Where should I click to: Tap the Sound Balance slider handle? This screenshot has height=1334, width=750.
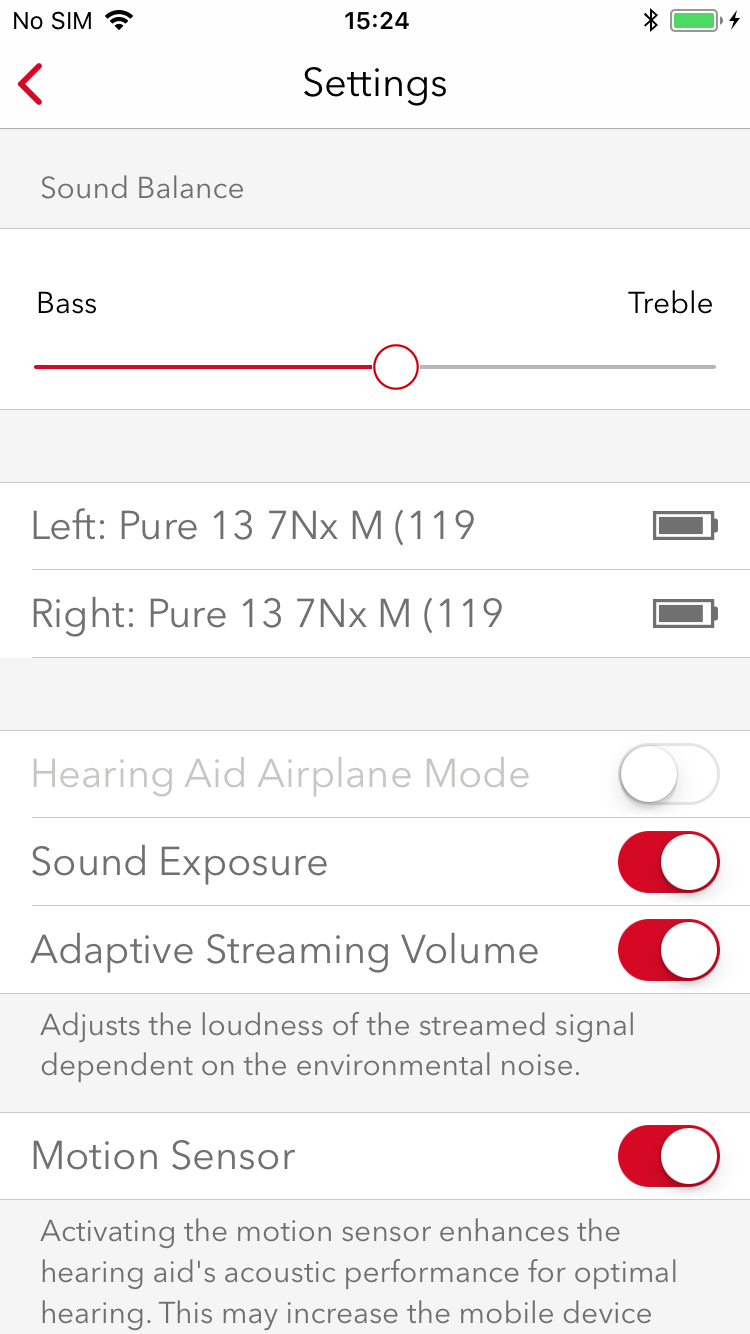point(395,367)
